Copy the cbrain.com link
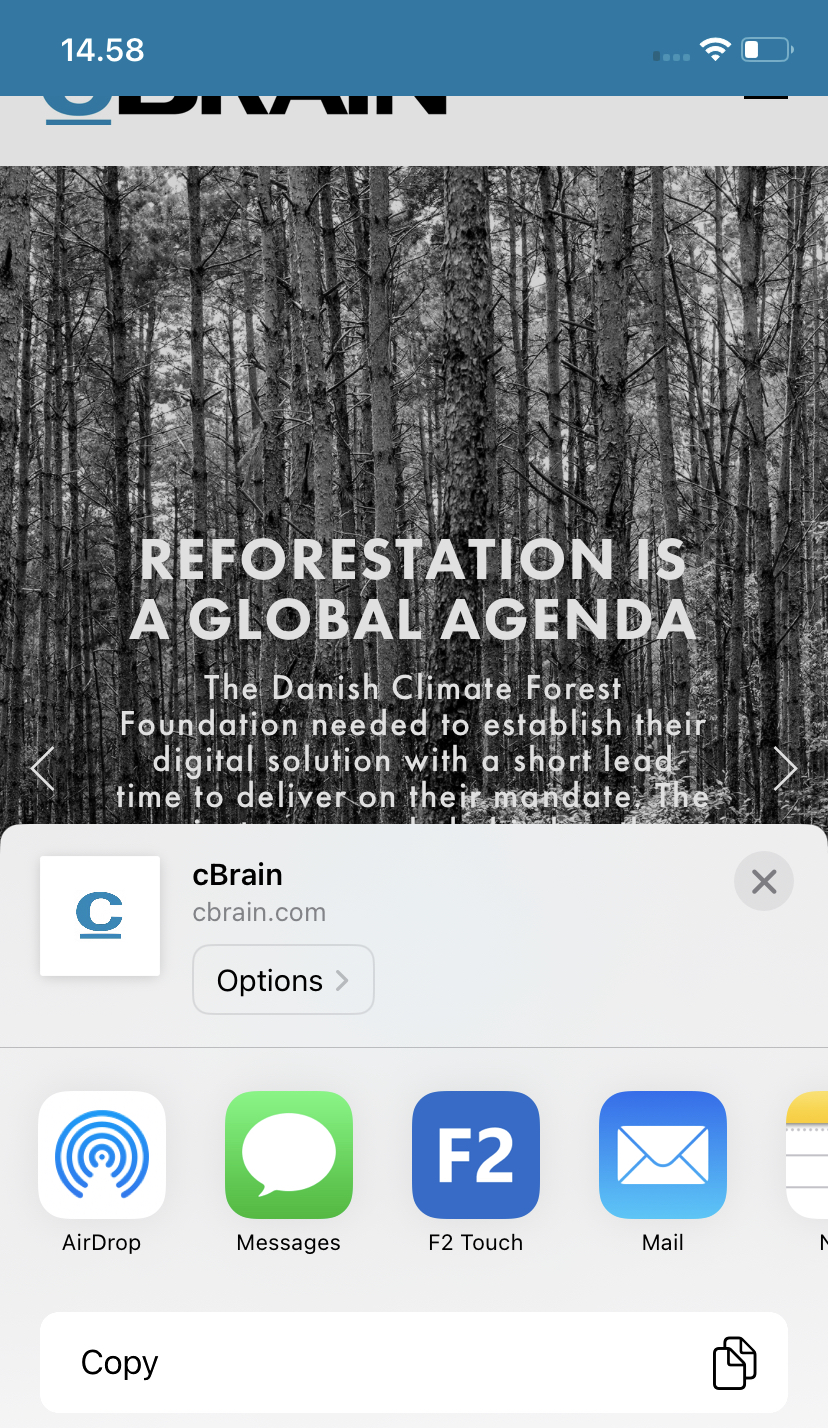 coord(414,1362)
